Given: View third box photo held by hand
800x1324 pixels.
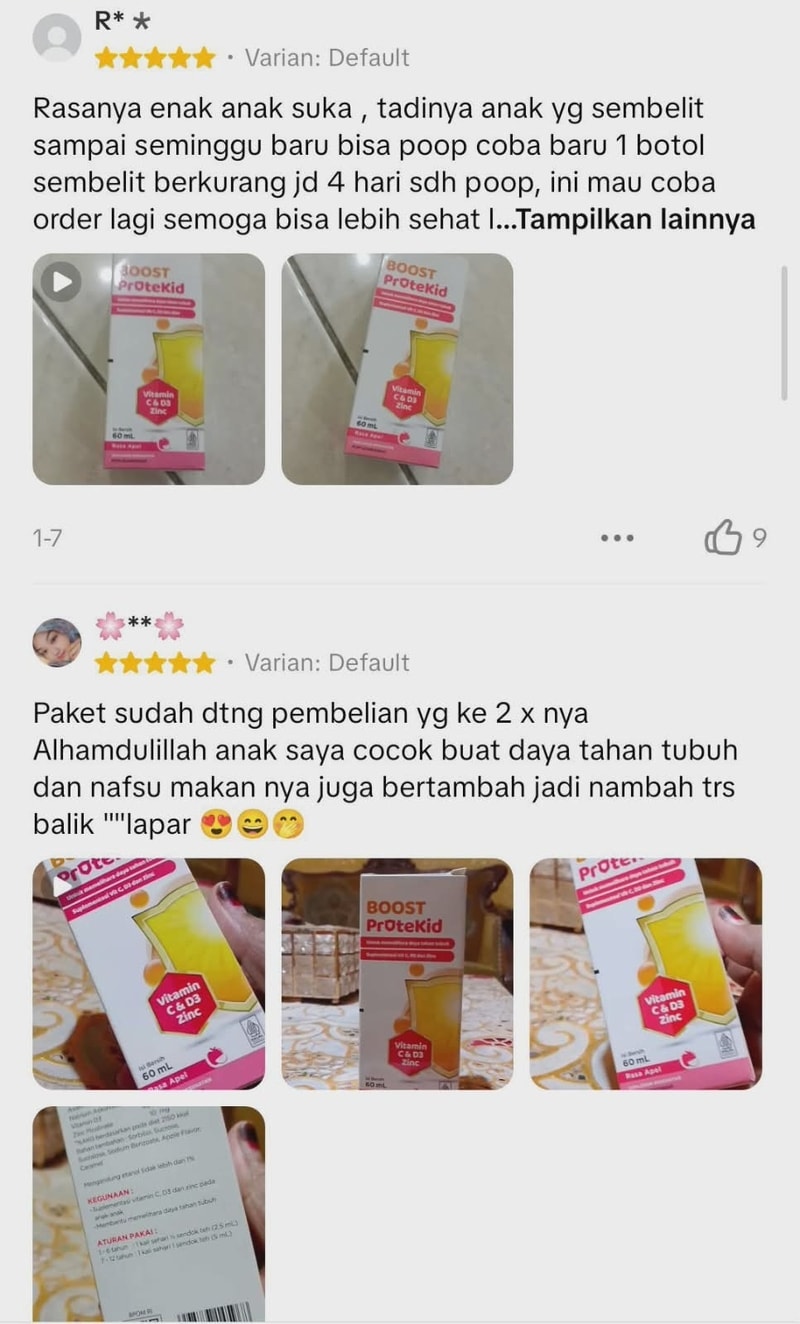Looking at the screenshot, I should pos(645,974).
